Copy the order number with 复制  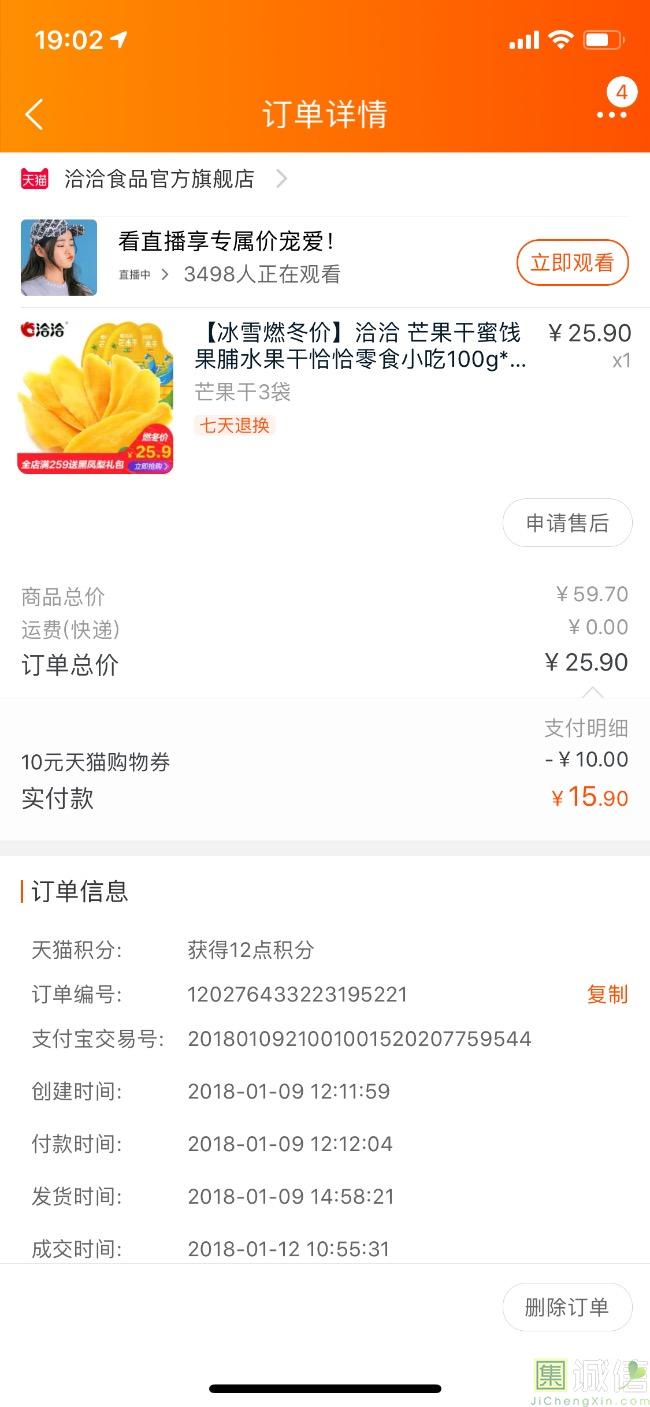tap(607, 994)
